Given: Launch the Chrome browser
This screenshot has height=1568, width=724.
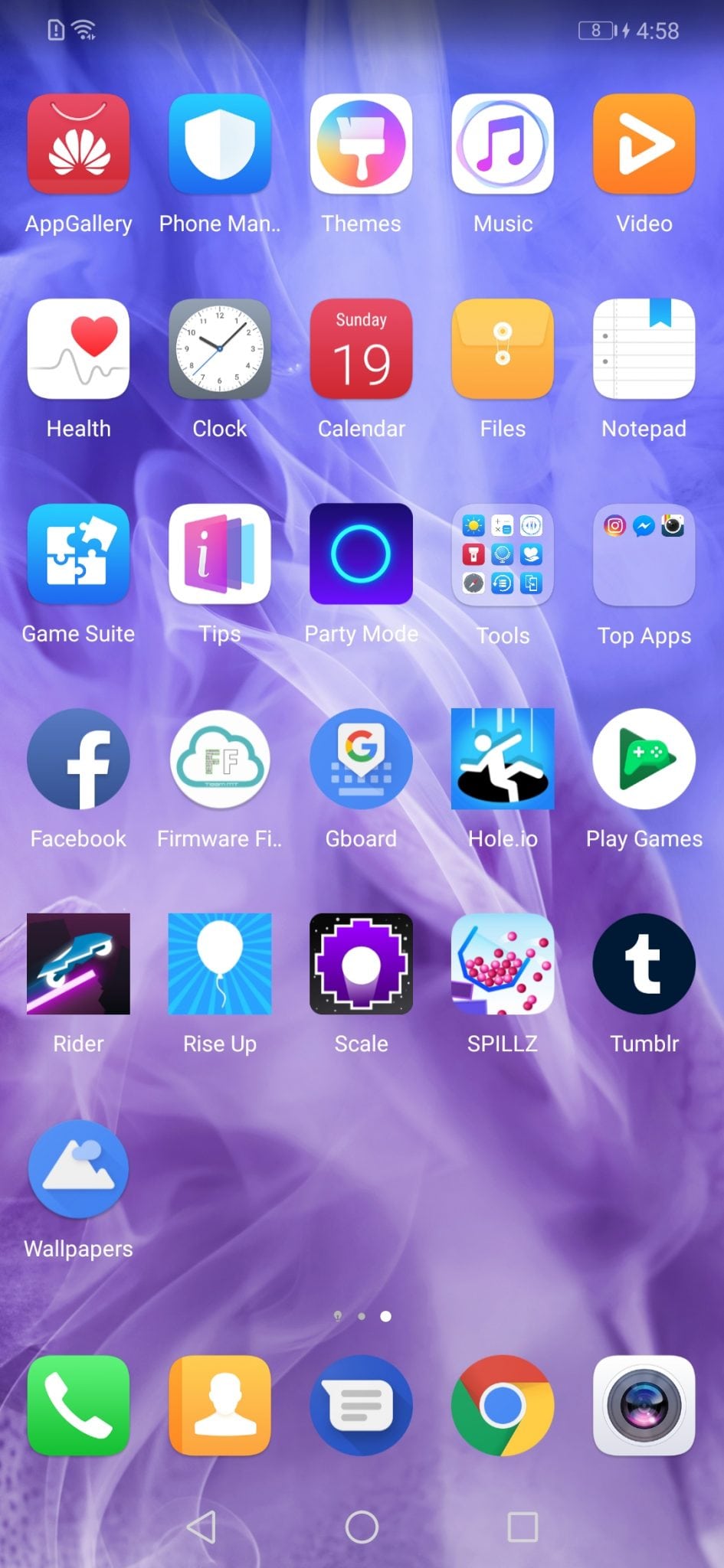Looking at the screenshot, I should tap(503, 1406).
